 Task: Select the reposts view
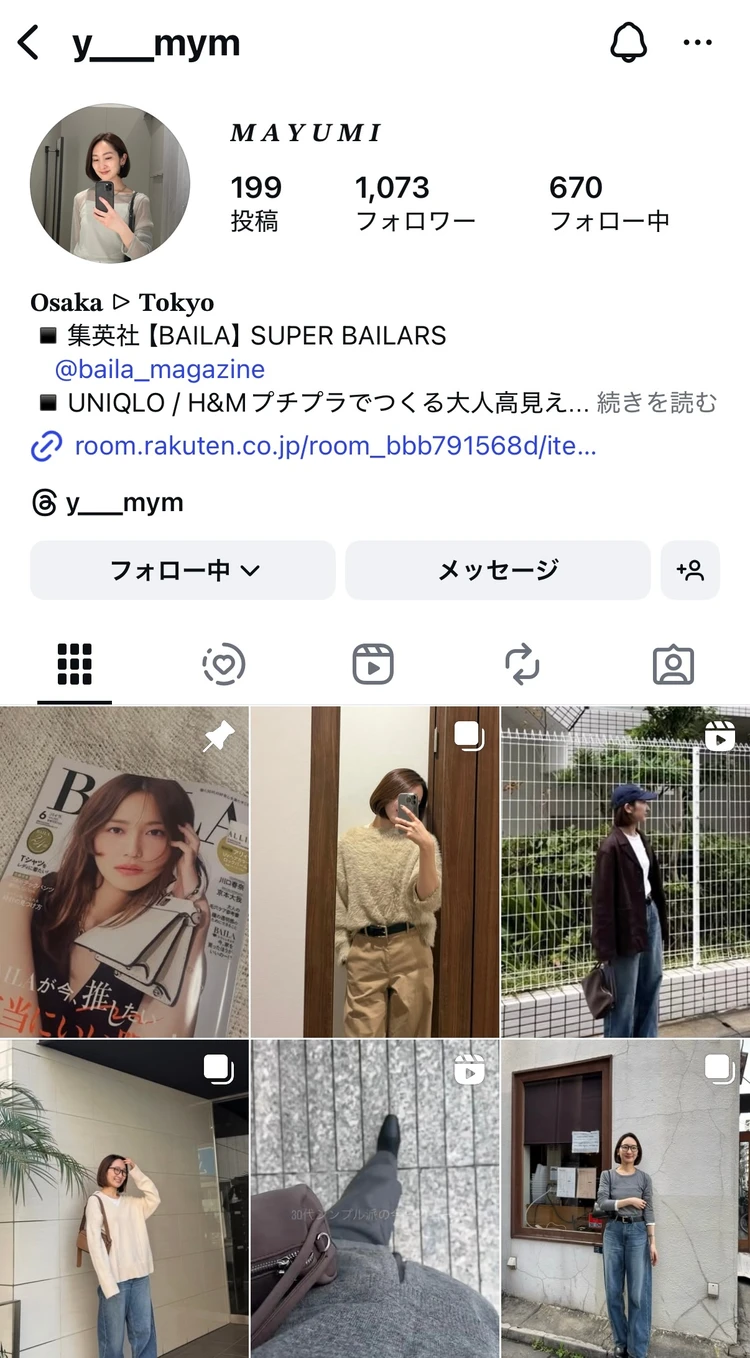[523, 662]
